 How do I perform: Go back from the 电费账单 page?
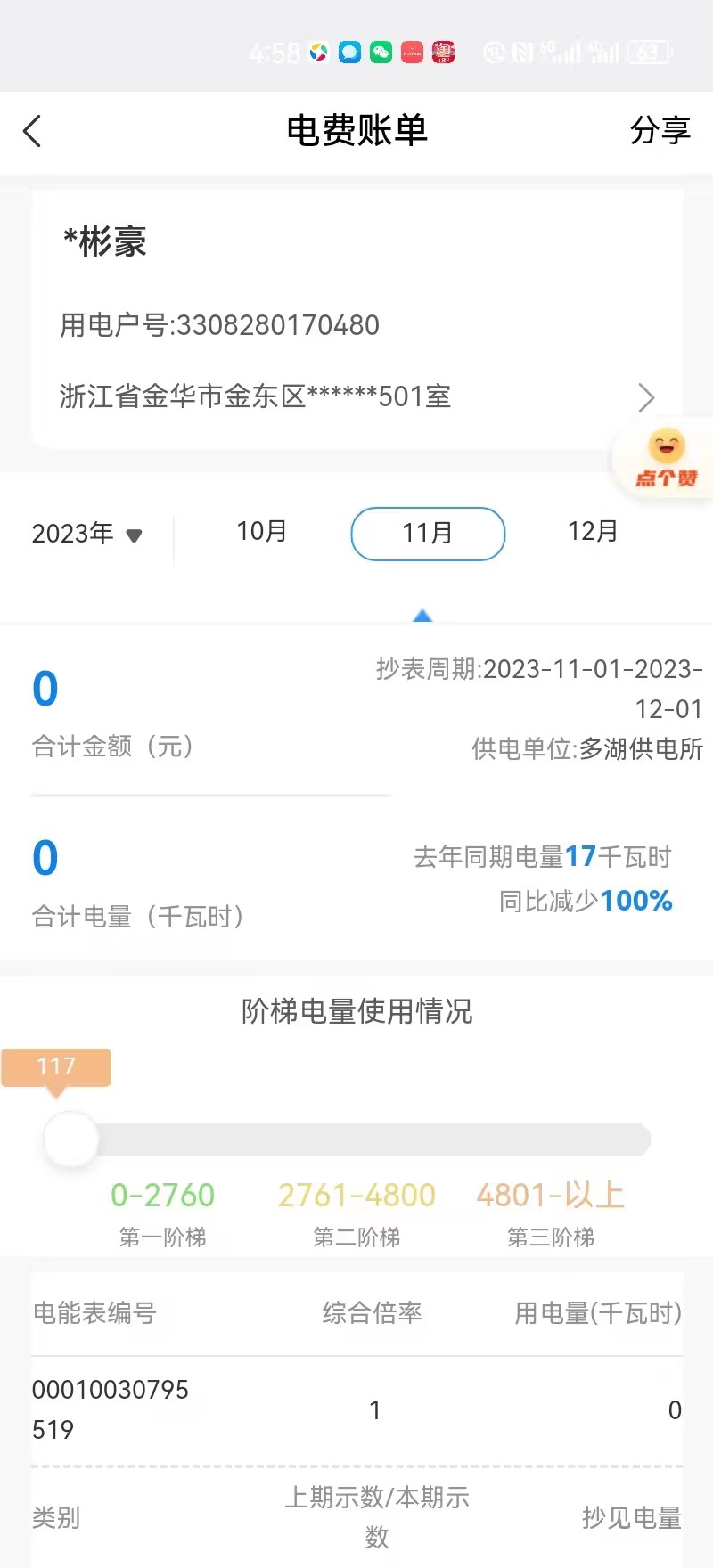pyautogui.click(x=32, y=132)
